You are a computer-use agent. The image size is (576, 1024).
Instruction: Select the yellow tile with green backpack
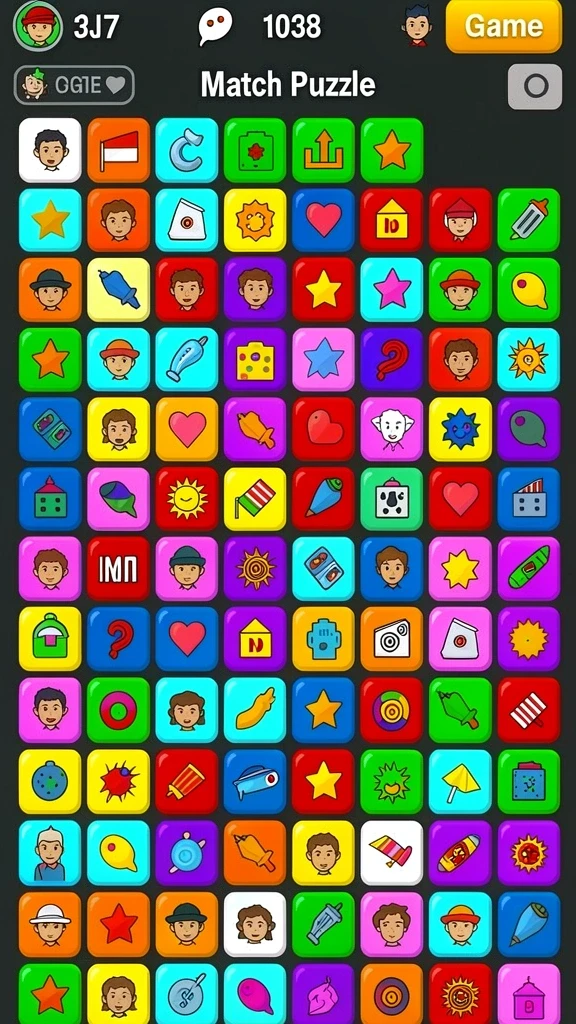pos(50,639)
